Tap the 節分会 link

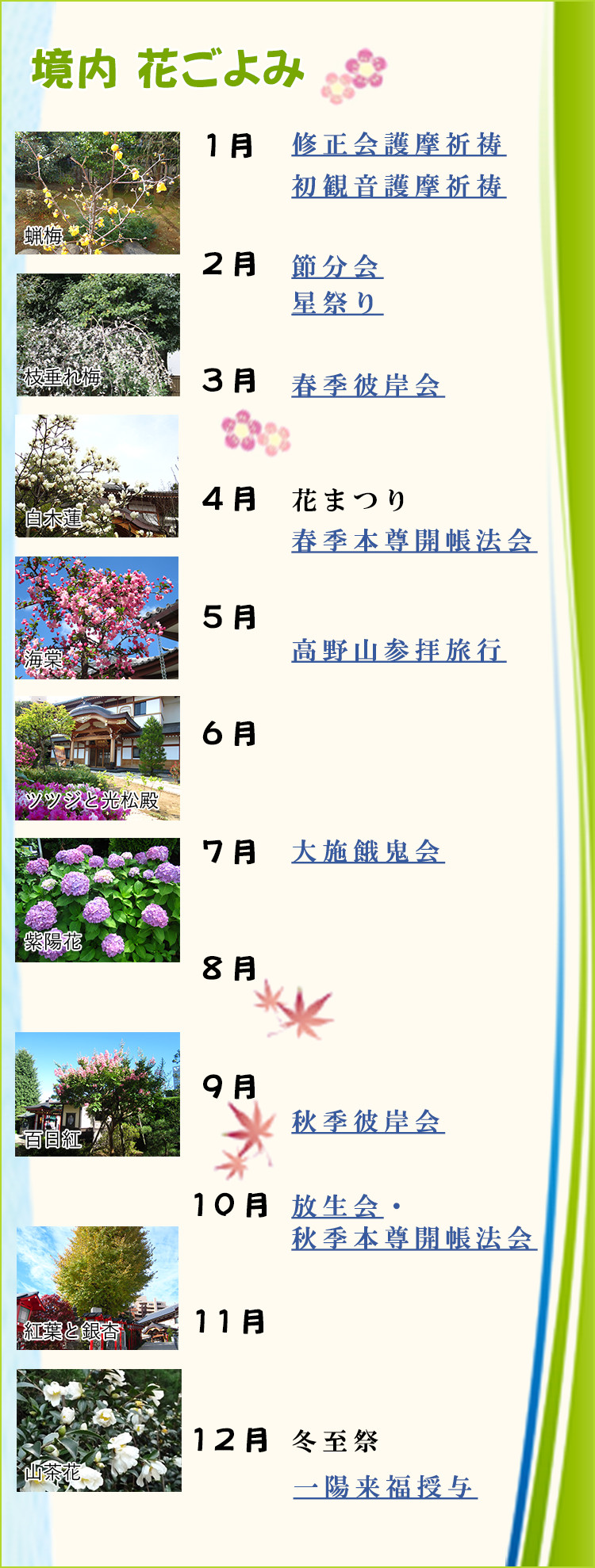coord(336,266)
